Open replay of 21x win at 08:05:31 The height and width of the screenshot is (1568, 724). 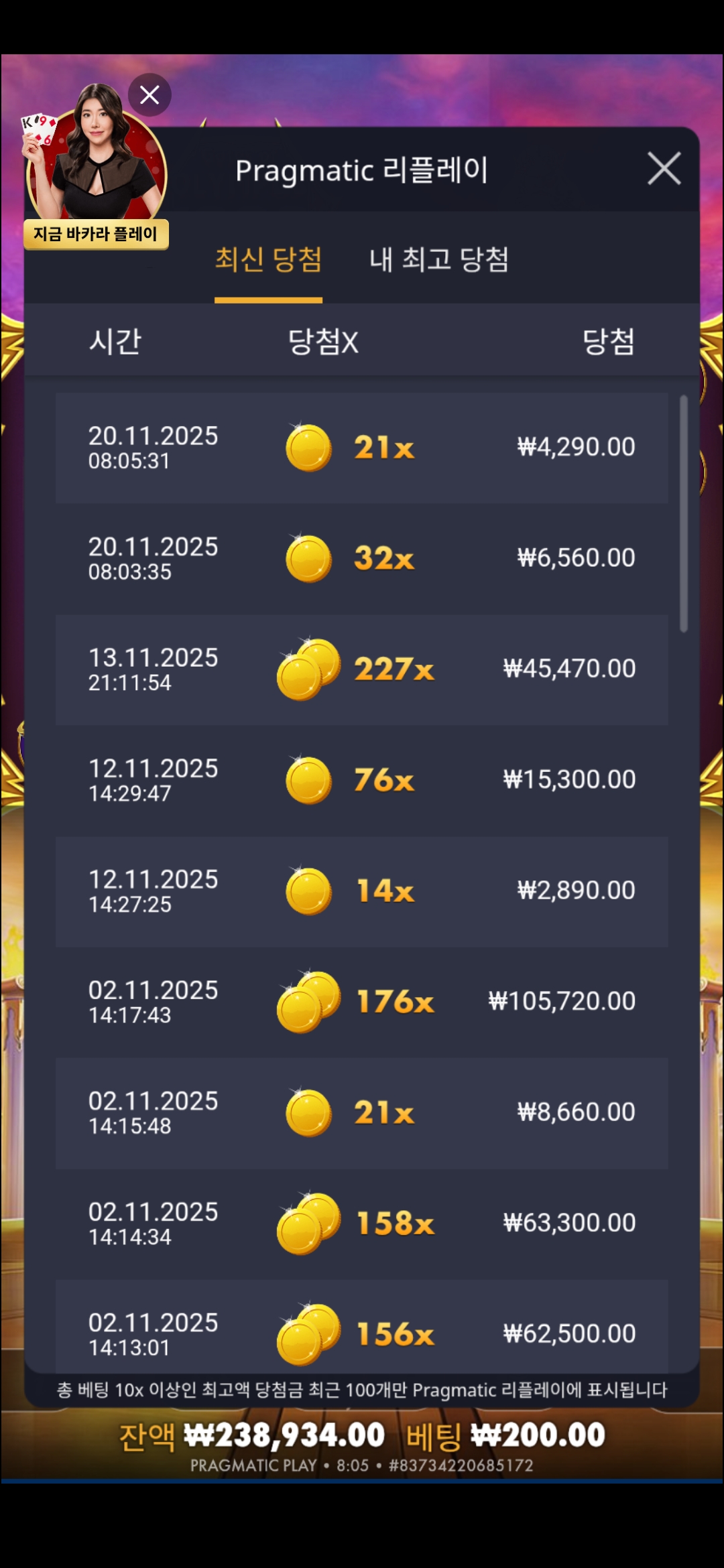coord(361,448)
